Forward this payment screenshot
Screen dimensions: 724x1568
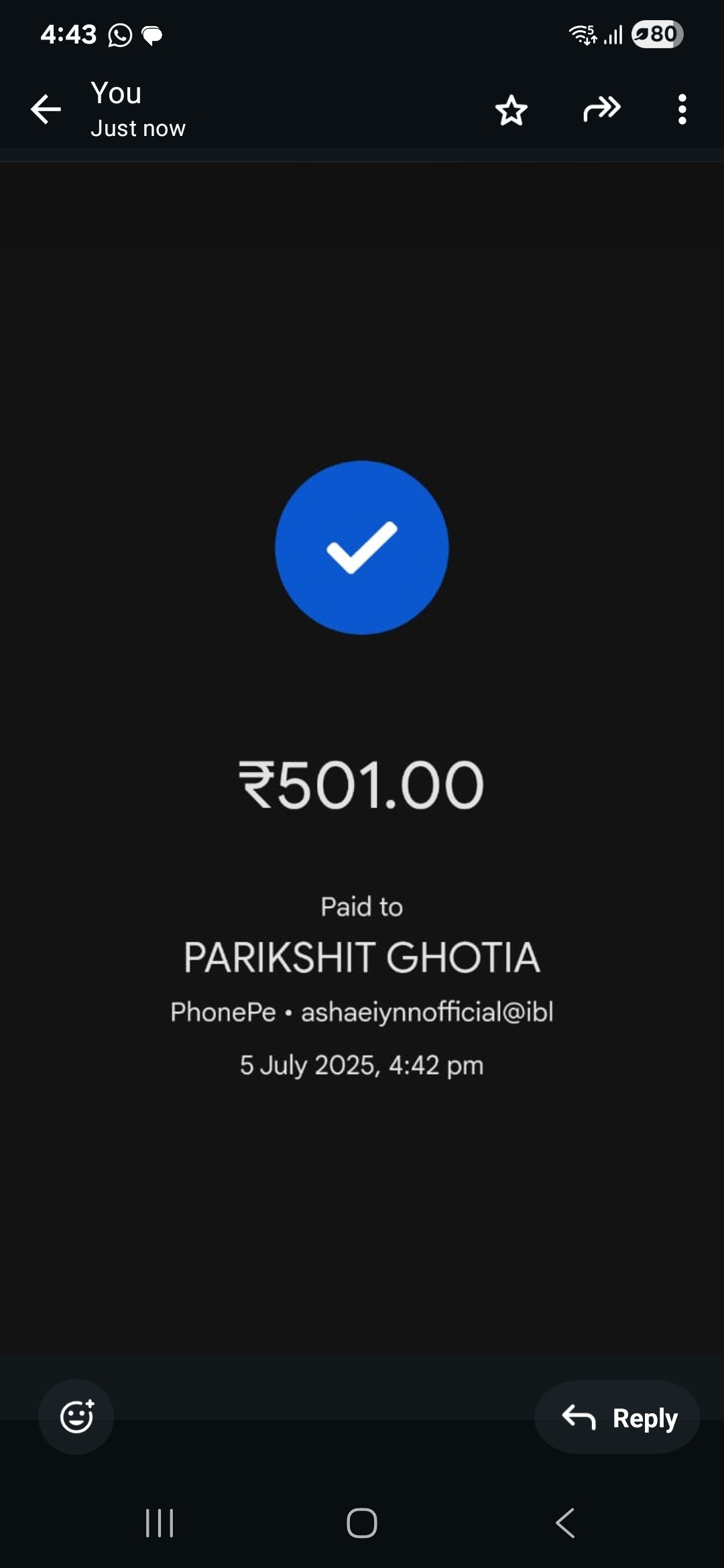[x=602, y=109]
